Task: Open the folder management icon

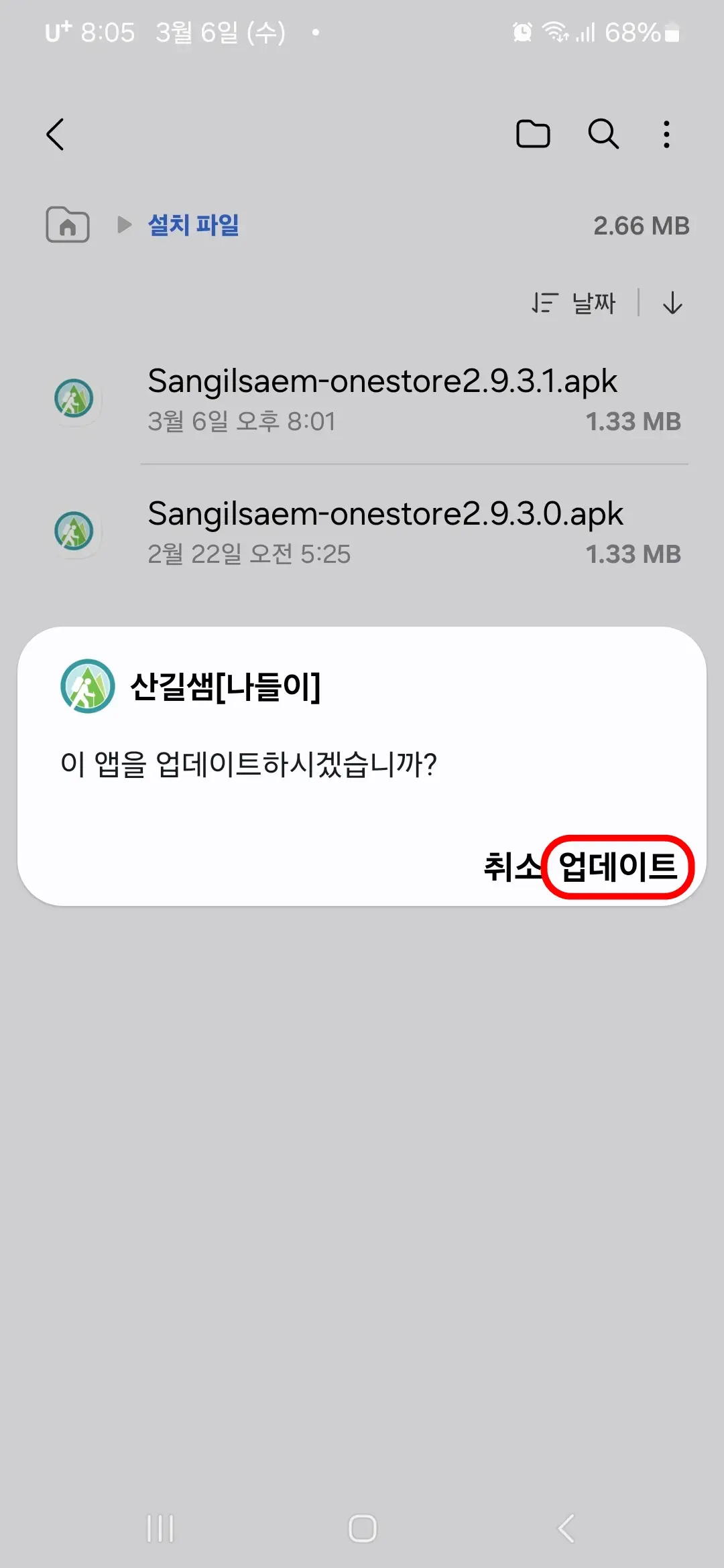Action: pyautogui.click(x=533, y=134)
